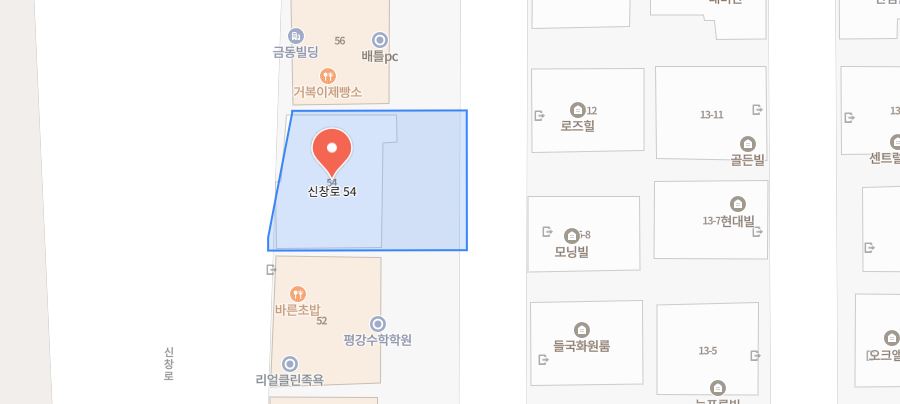Select the 모닝빌 building marker
The image size is (900, 404).
tap(571, 236)
